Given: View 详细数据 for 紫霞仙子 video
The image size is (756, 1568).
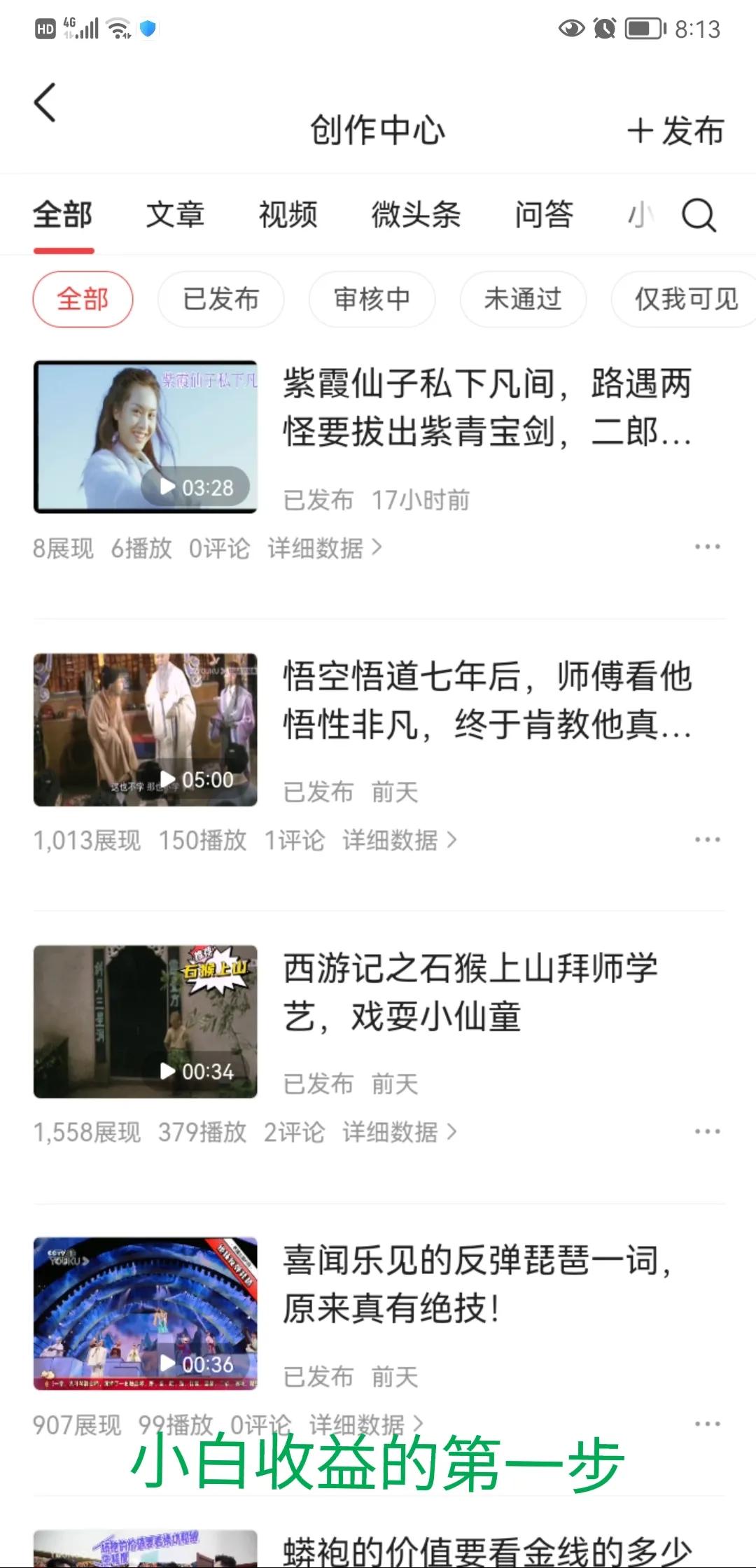Looking at the screenshot, I should 325,548.
